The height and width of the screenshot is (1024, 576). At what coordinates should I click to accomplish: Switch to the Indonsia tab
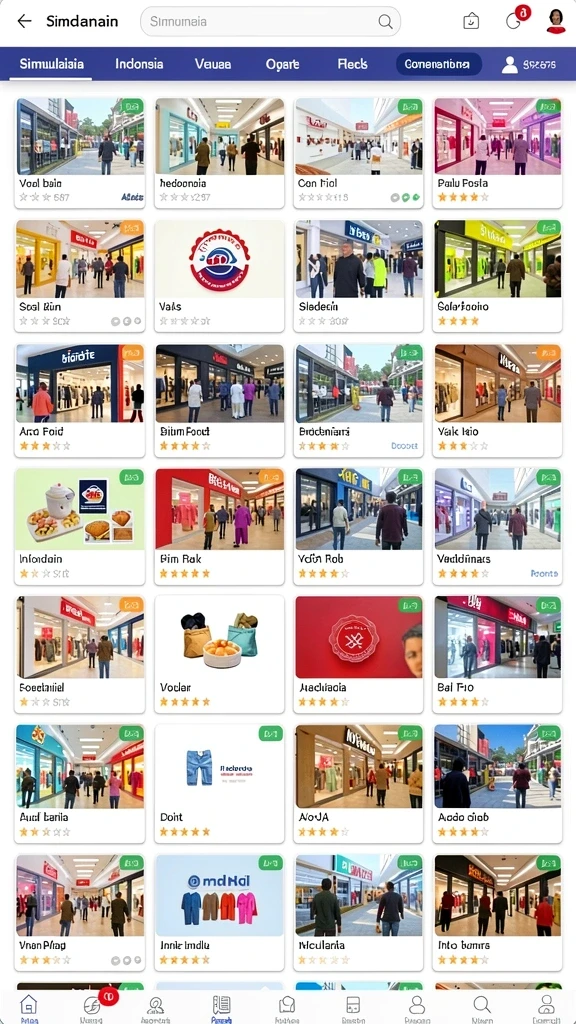(139, 64)
